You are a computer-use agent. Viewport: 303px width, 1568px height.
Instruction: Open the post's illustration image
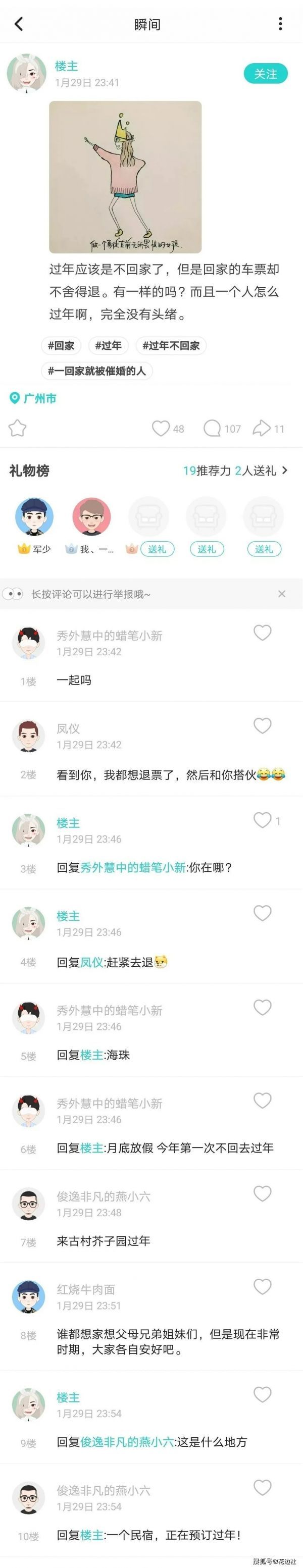coord(125,177)
